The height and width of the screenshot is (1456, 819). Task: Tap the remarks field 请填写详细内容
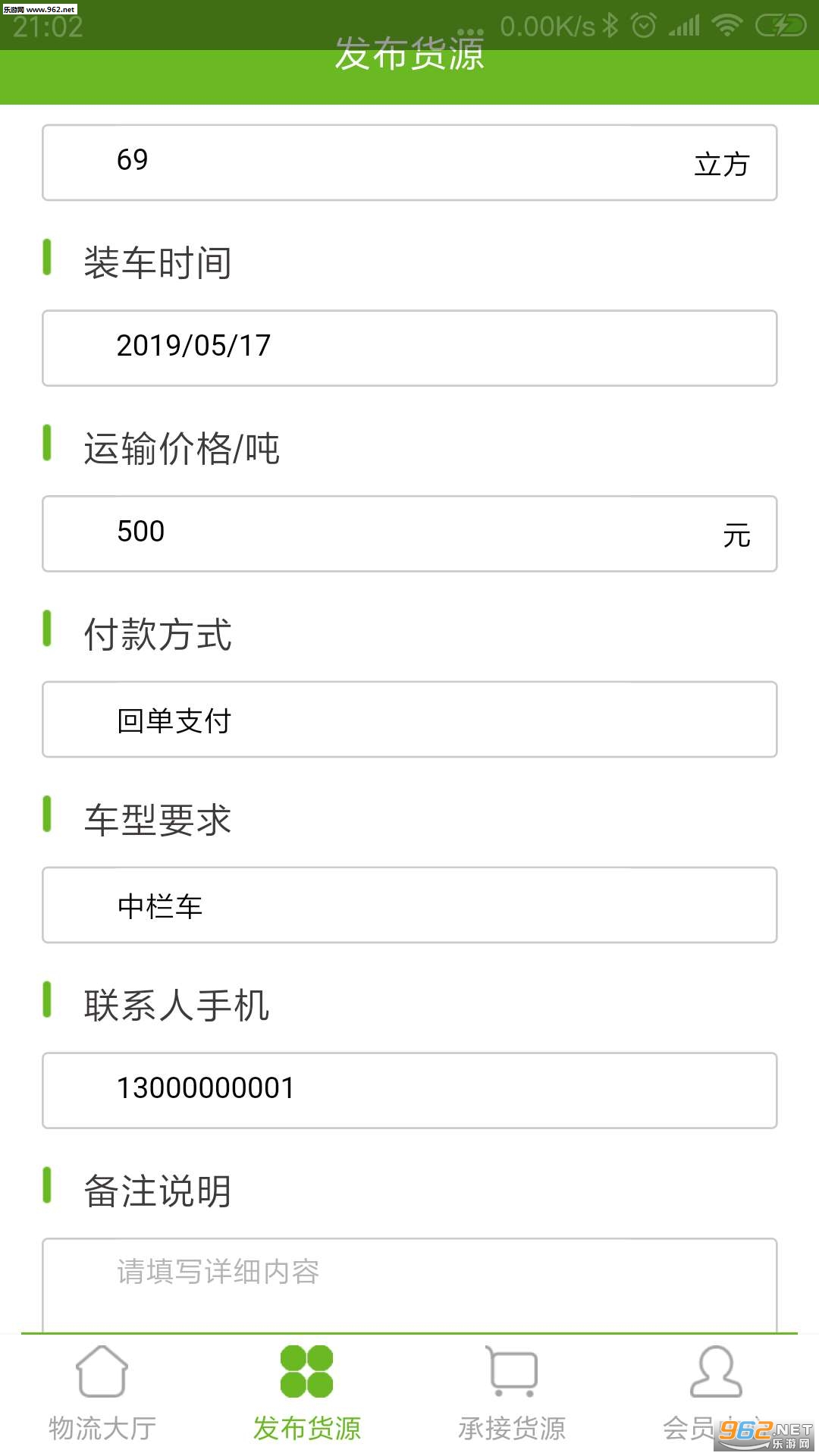[x=409, y=1282]
